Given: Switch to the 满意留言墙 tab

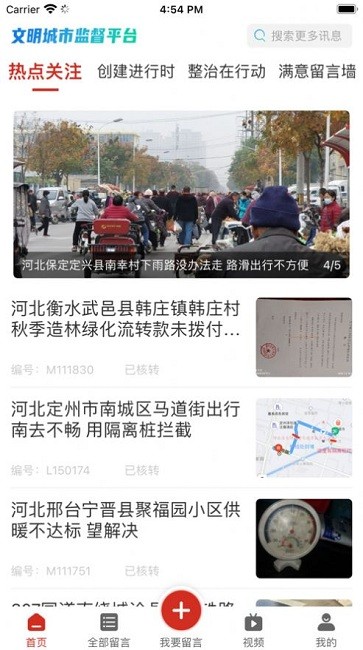Looking at the screenshot, I should pos(317,72).
